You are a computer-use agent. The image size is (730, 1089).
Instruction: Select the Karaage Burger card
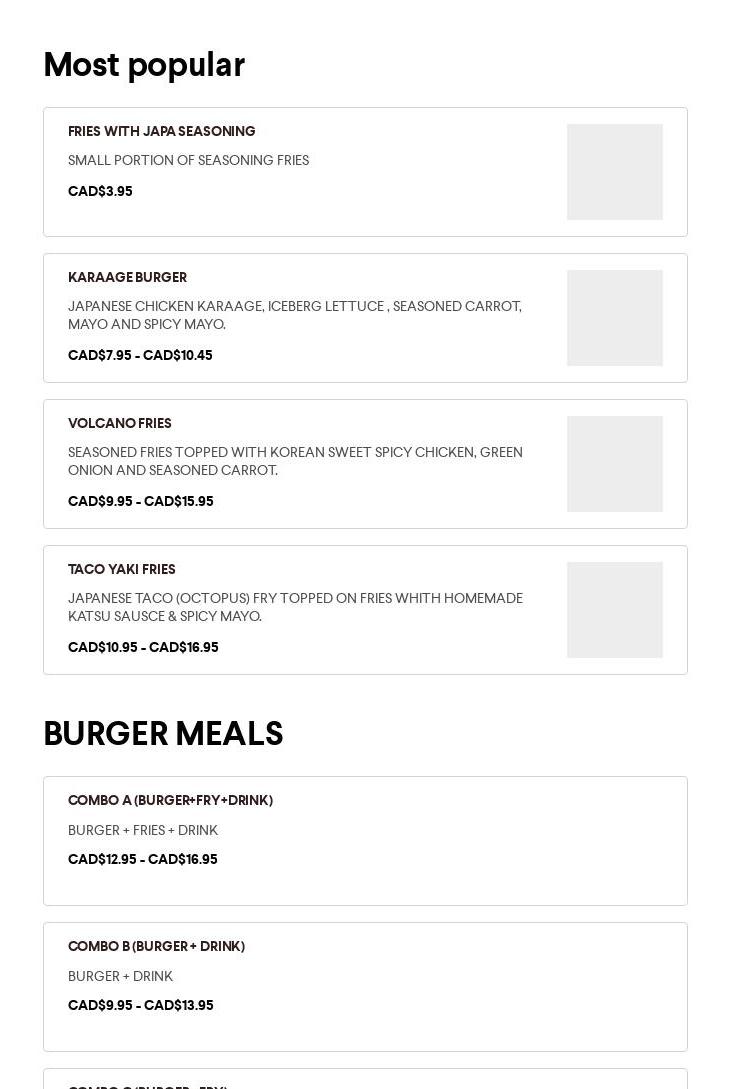(365, 318)
